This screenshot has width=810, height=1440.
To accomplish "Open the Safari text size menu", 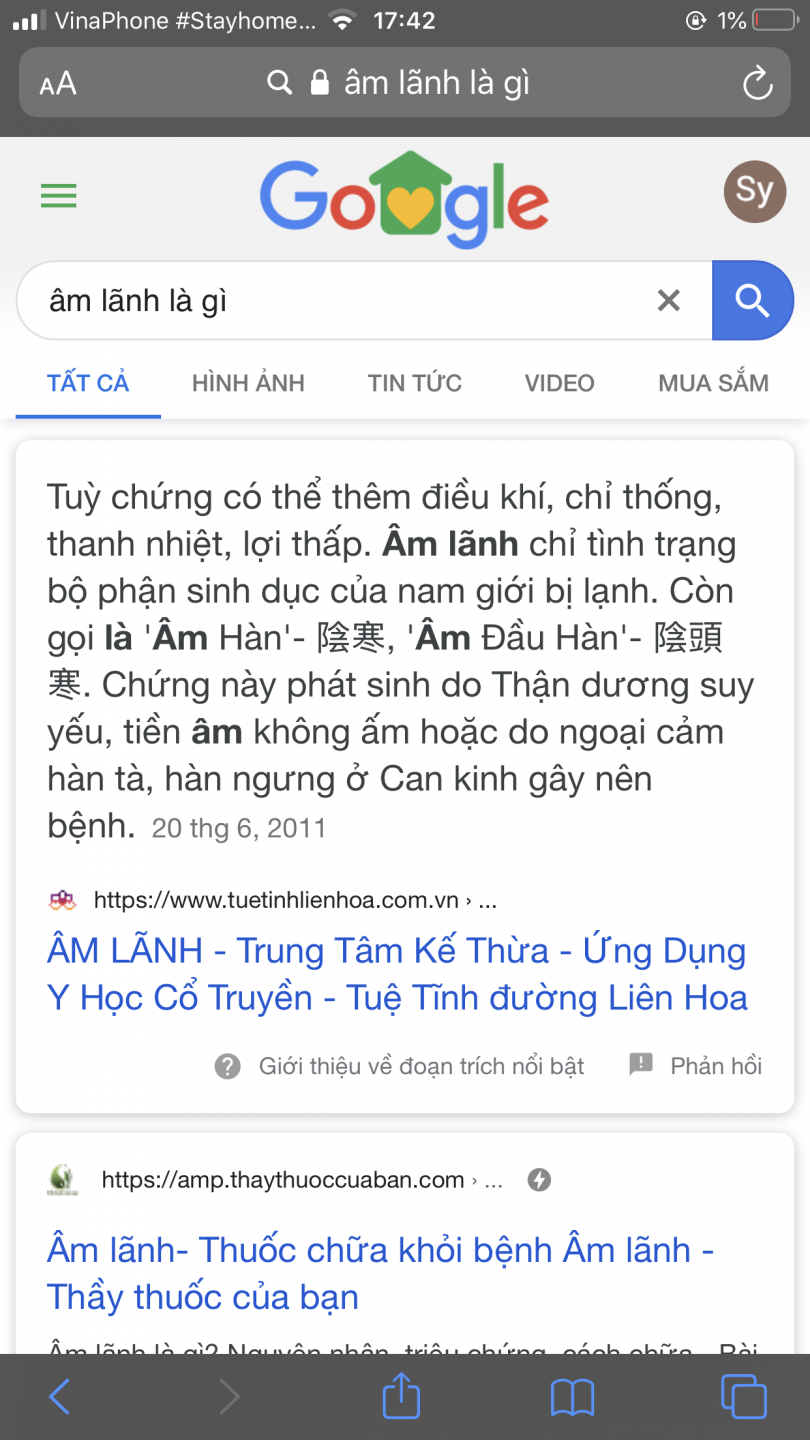I will (58, 84).
